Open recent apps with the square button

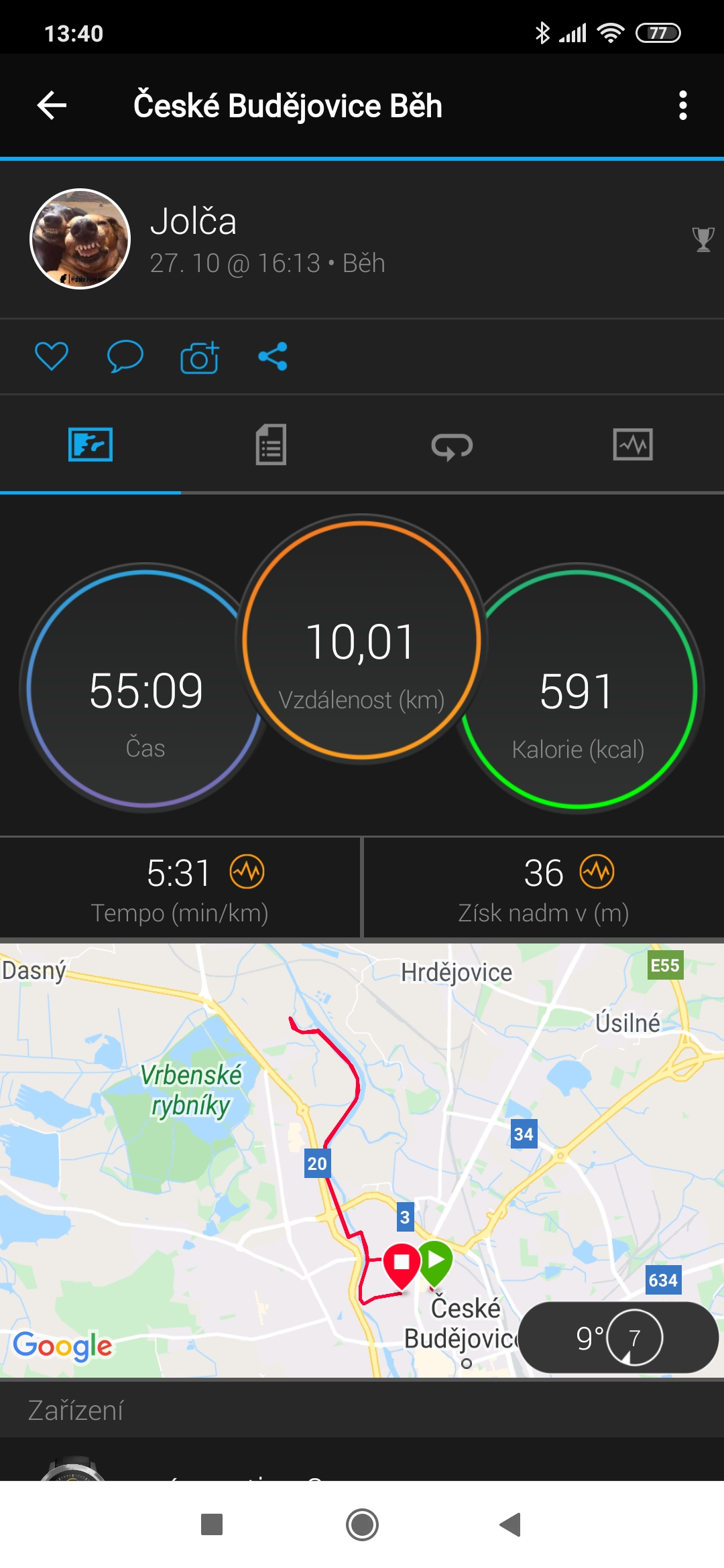pos(212,1524)
